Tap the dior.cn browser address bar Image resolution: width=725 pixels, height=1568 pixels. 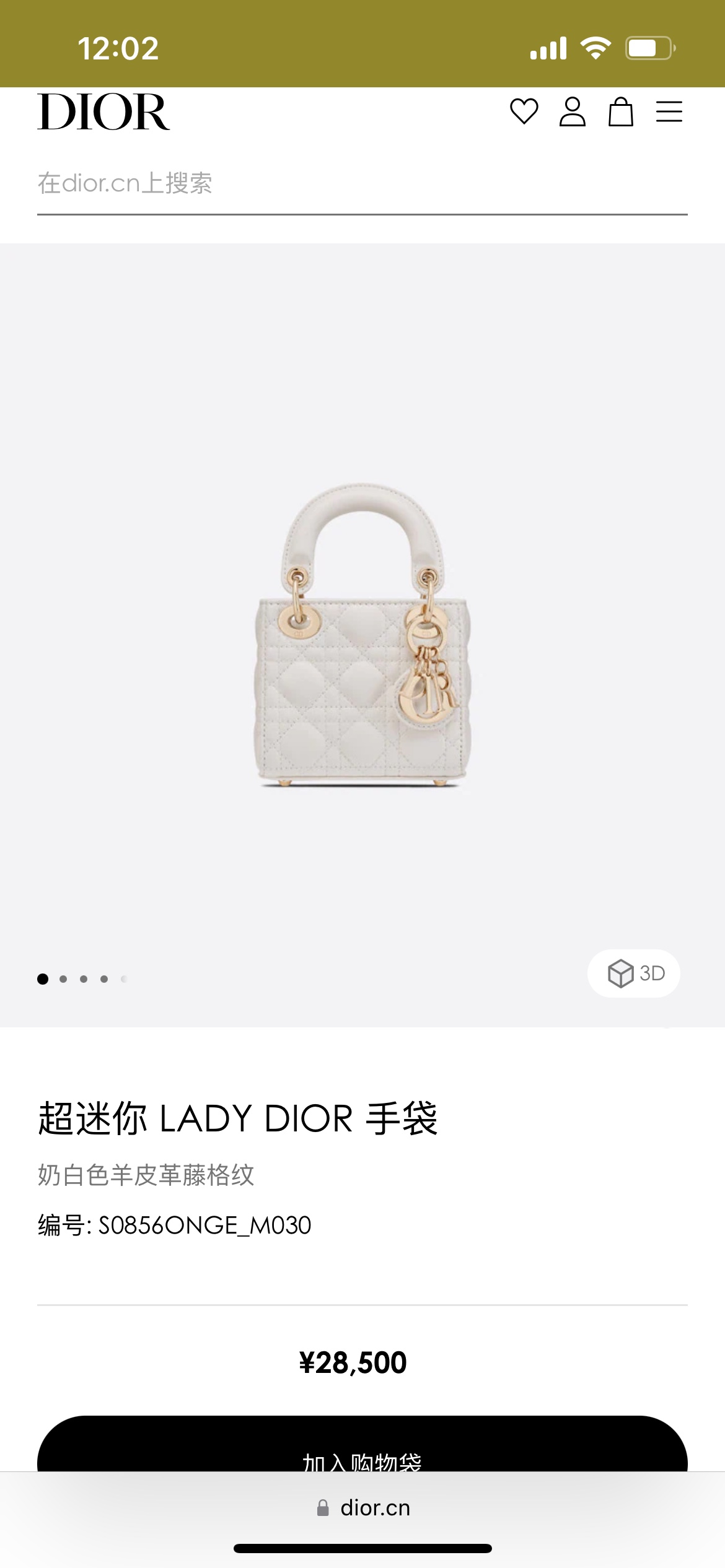point(363,1508)
